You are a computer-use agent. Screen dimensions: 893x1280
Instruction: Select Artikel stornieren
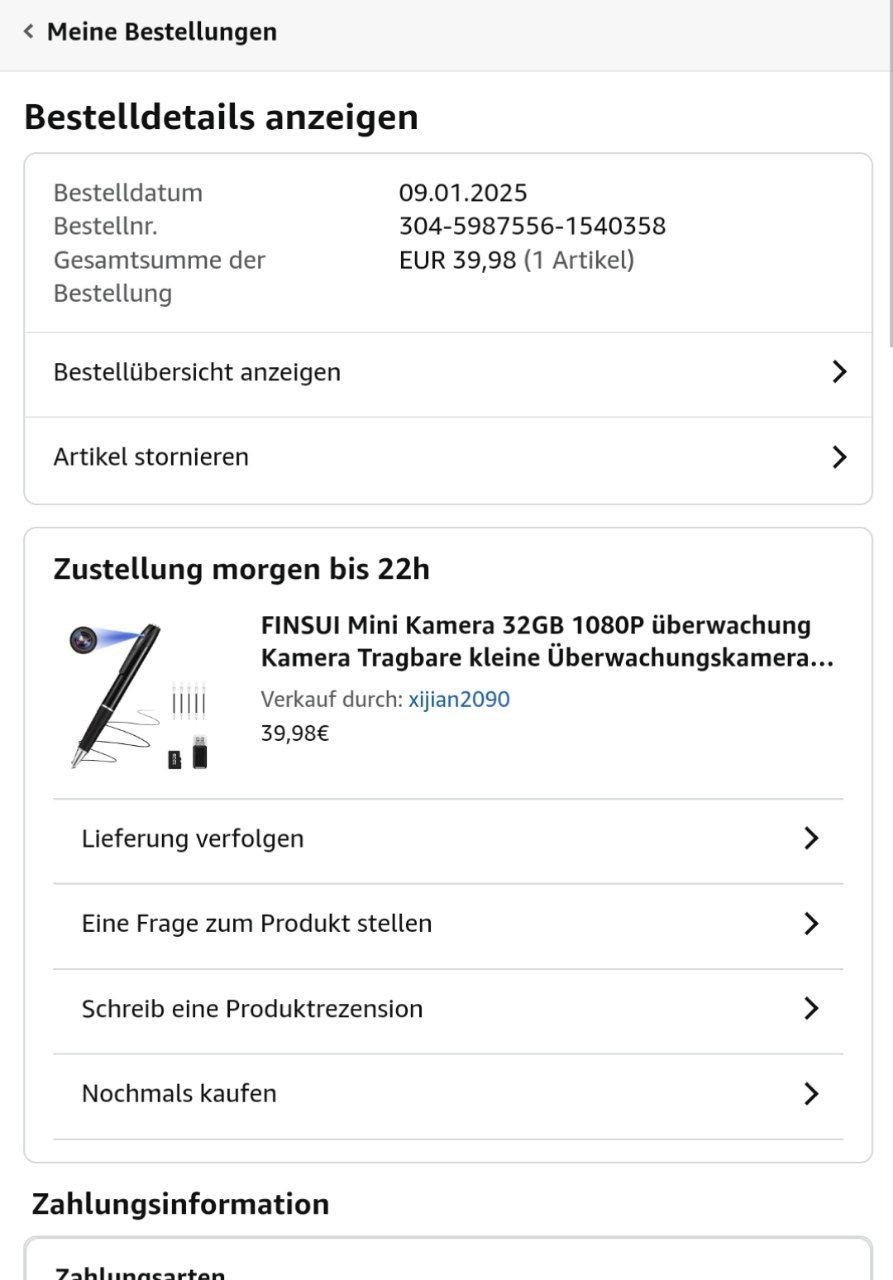coord(448,458)
